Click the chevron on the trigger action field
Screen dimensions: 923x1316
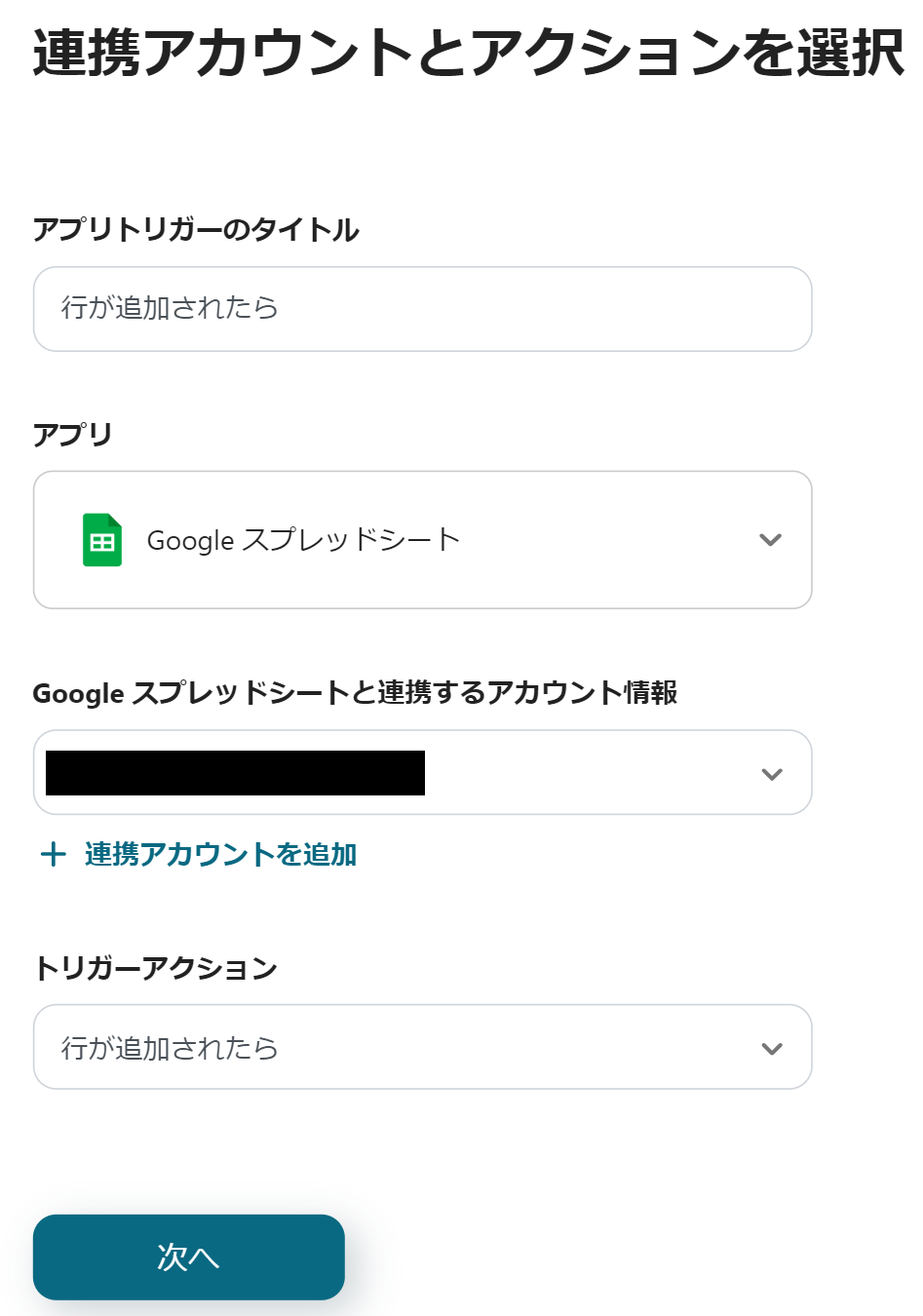771,1047
